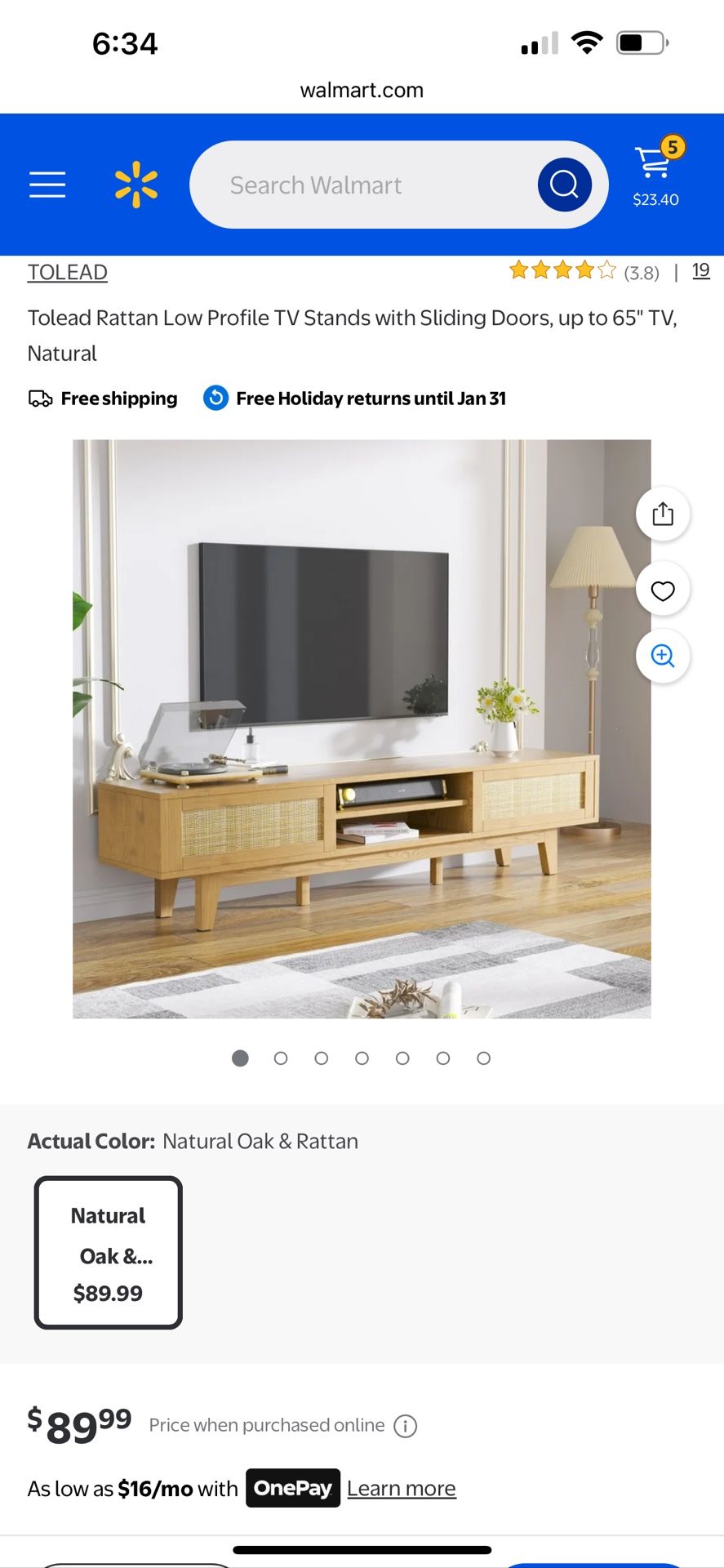724x1568 pixels.
Task: Open the TOLEAD brand link
Action: pos(68,272)
